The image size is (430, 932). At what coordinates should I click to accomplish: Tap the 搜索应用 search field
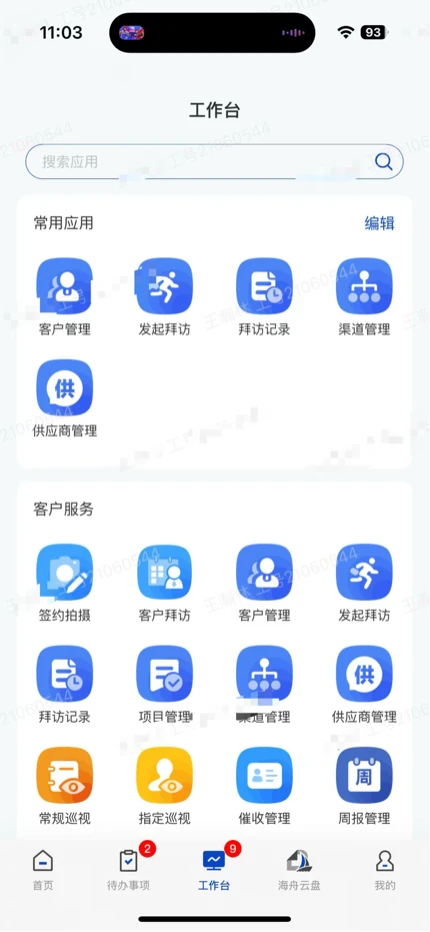click(214, 162)
